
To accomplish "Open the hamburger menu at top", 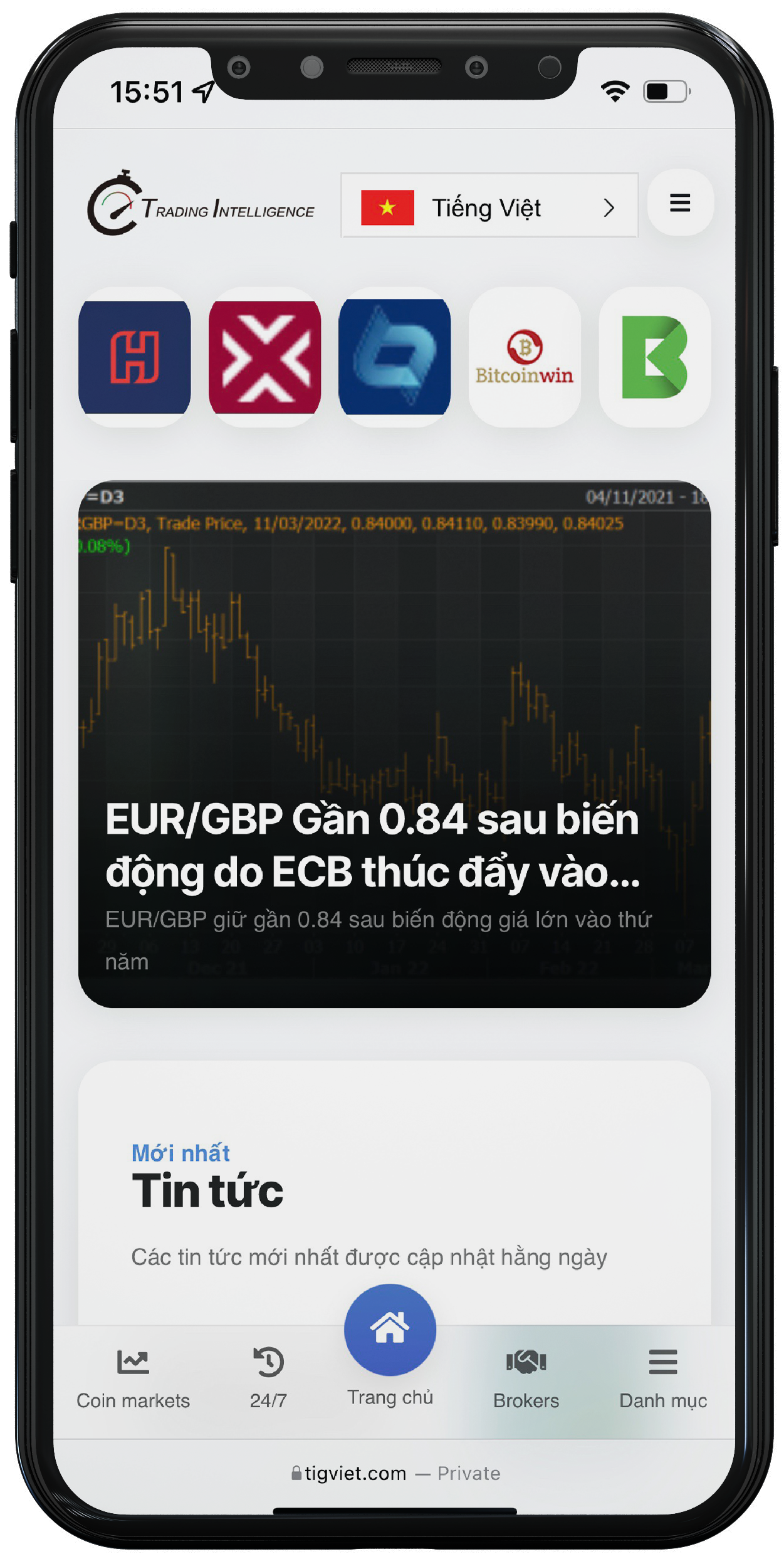I will coord(679,203).
